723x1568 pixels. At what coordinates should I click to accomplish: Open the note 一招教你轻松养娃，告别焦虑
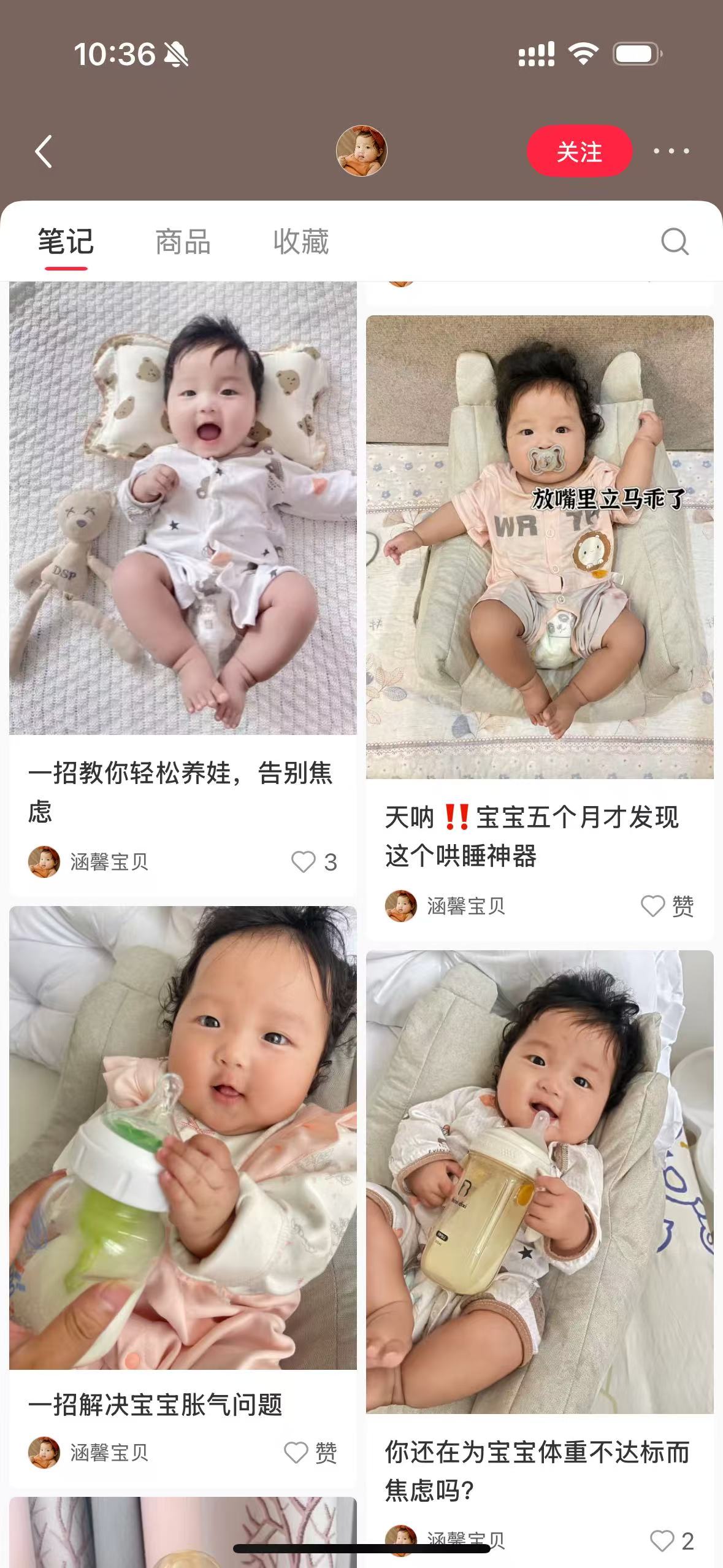[183, 509]
